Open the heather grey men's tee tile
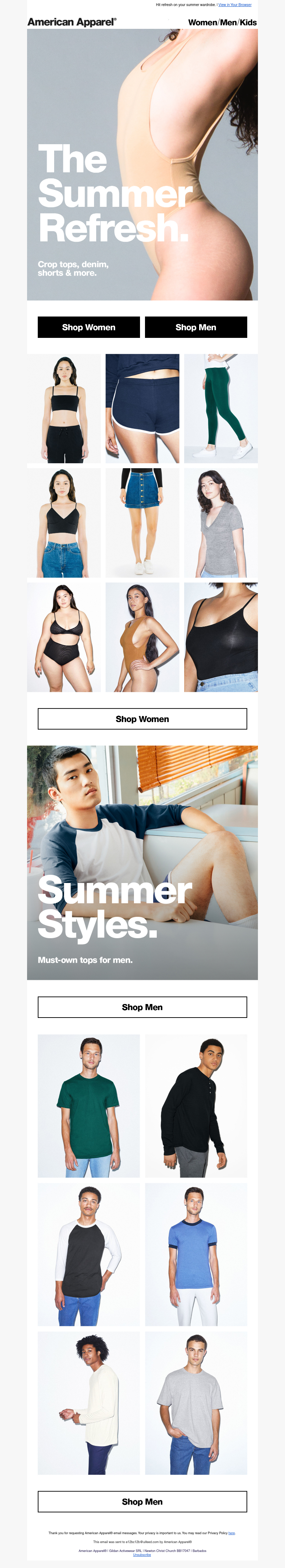The height and width of the screenshot is (1568, 285). coord(196,1402)
